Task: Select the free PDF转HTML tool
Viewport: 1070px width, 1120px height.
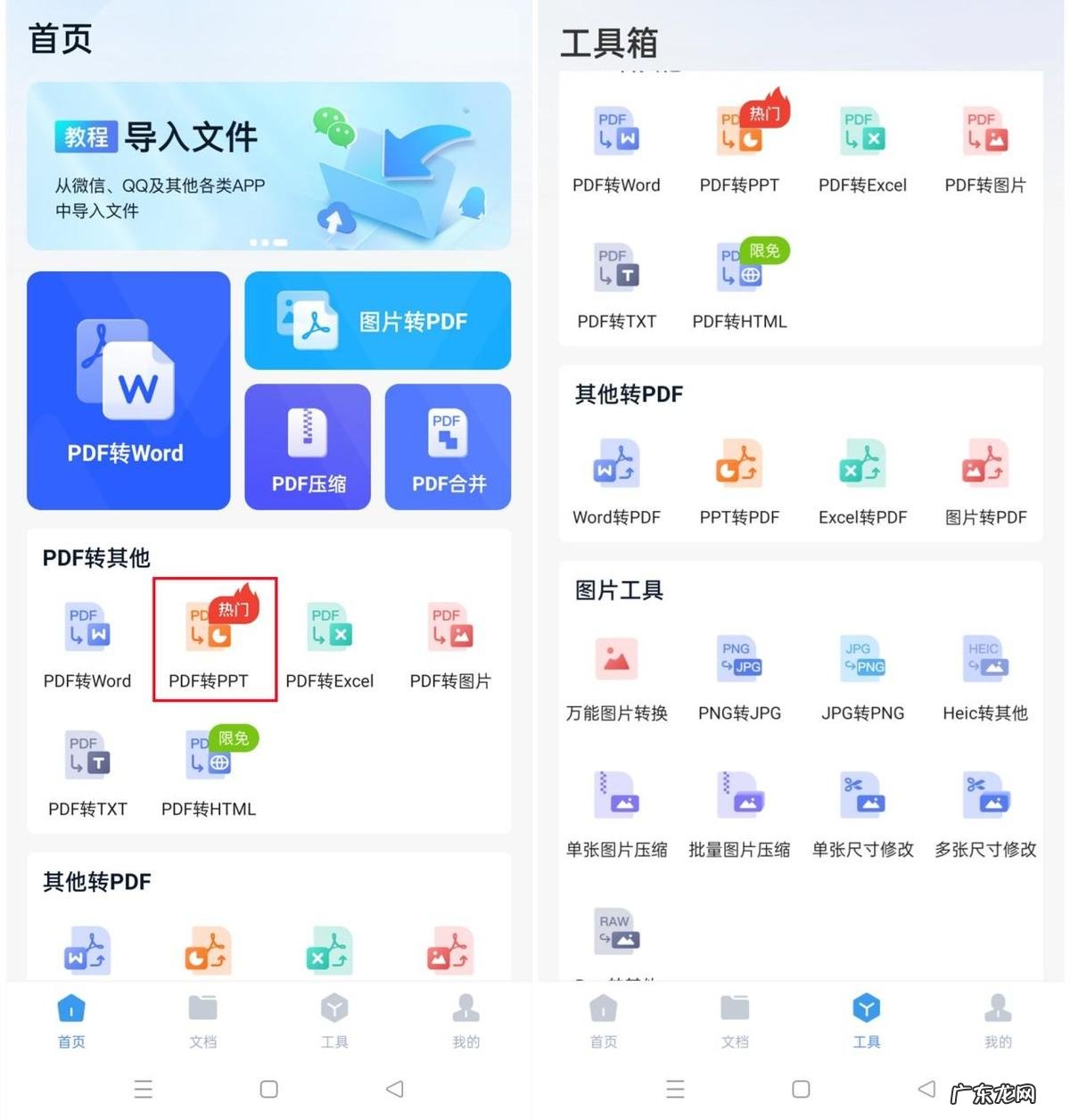Action: (x=738, y=281)
